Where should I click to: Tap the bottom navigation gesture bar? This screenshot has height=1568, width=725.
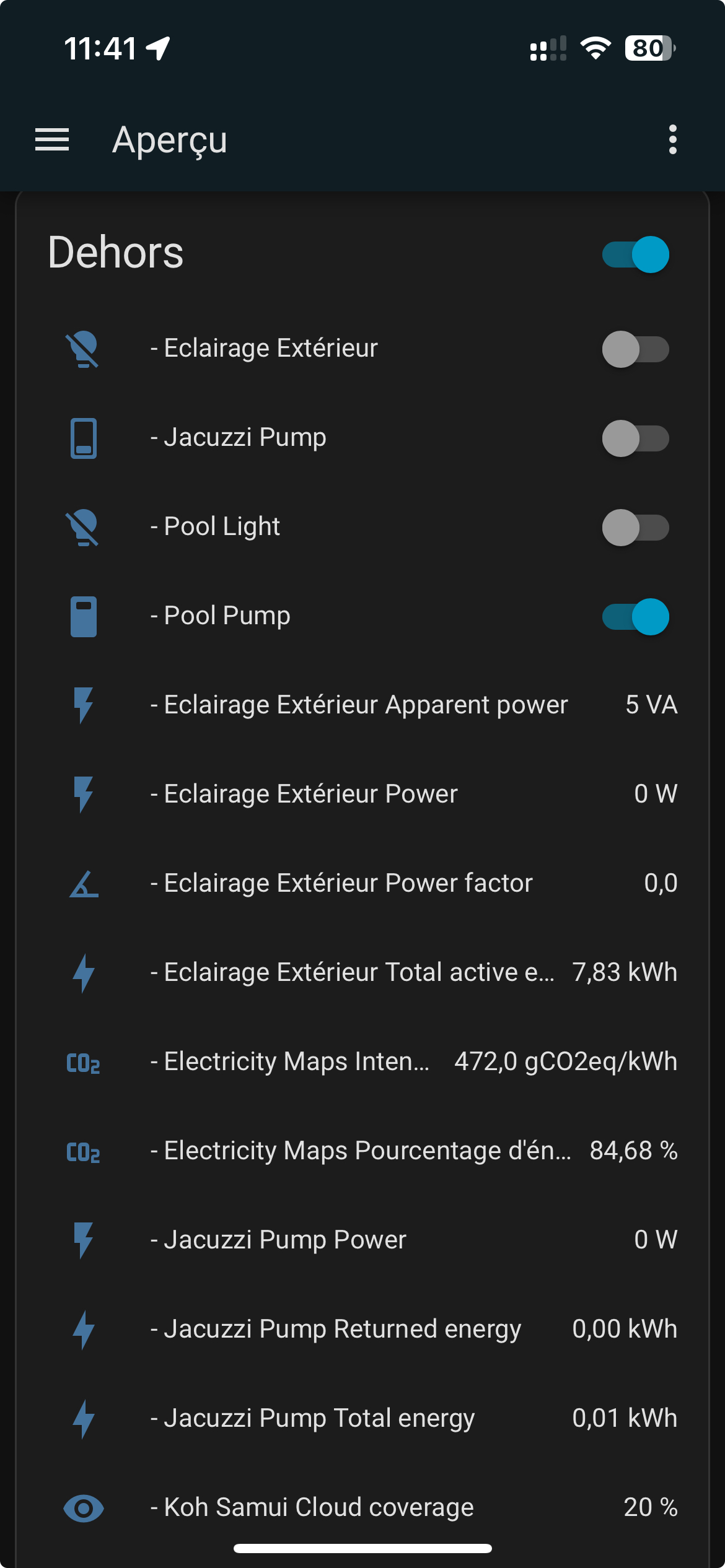362,1554
